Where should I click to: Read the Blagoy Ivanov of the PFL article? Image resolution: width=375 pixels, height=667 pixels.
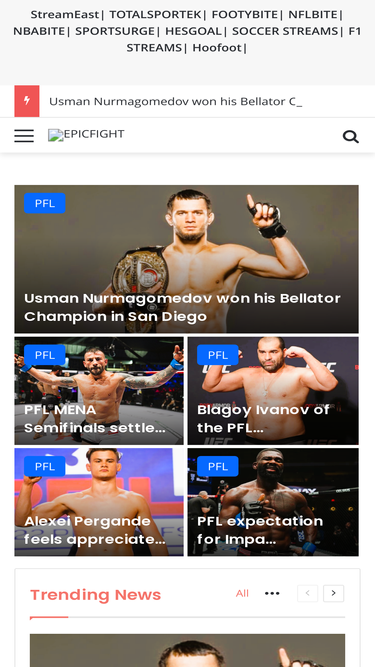[x=273, y=391]
